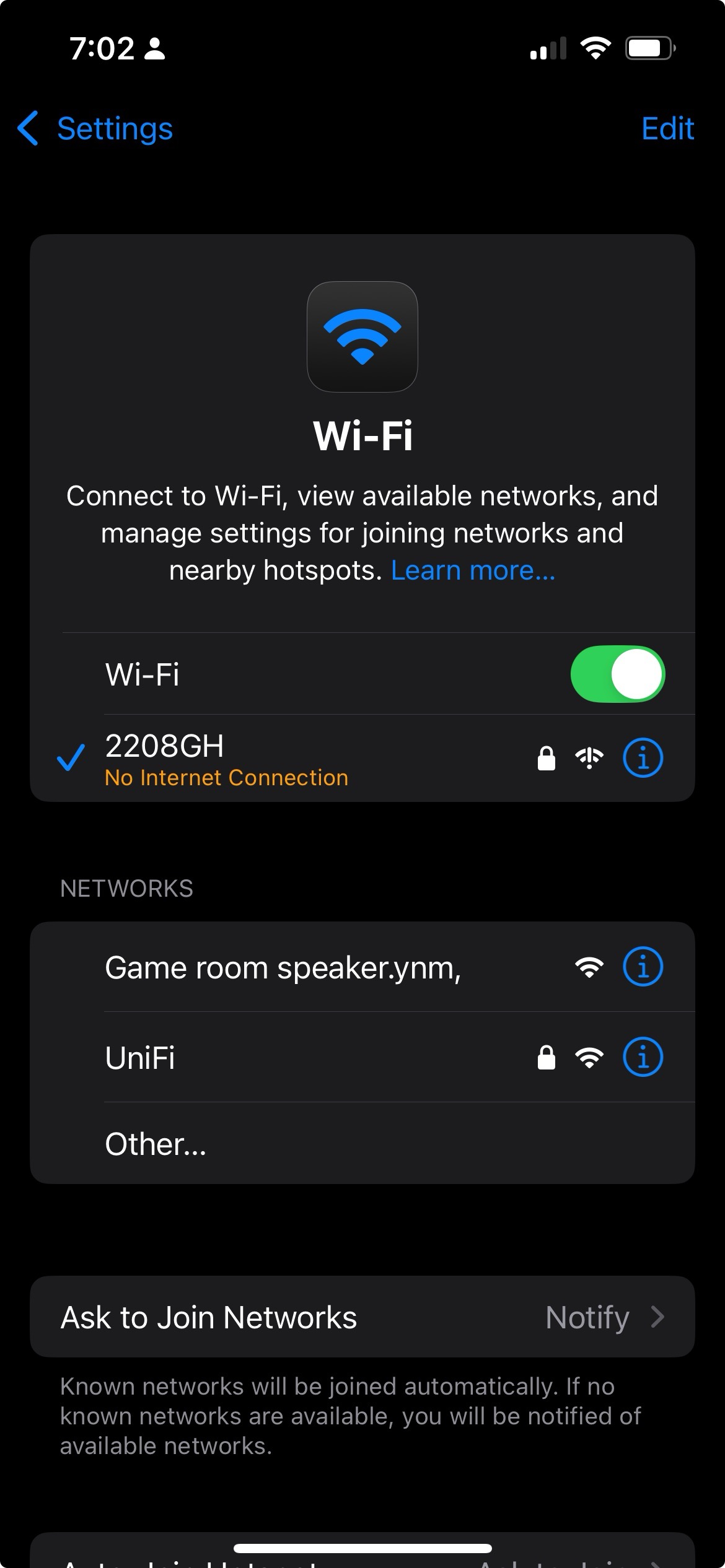Join Game room speaker.ynm, network
The image size is (725, 1568).
coord(283,967)
